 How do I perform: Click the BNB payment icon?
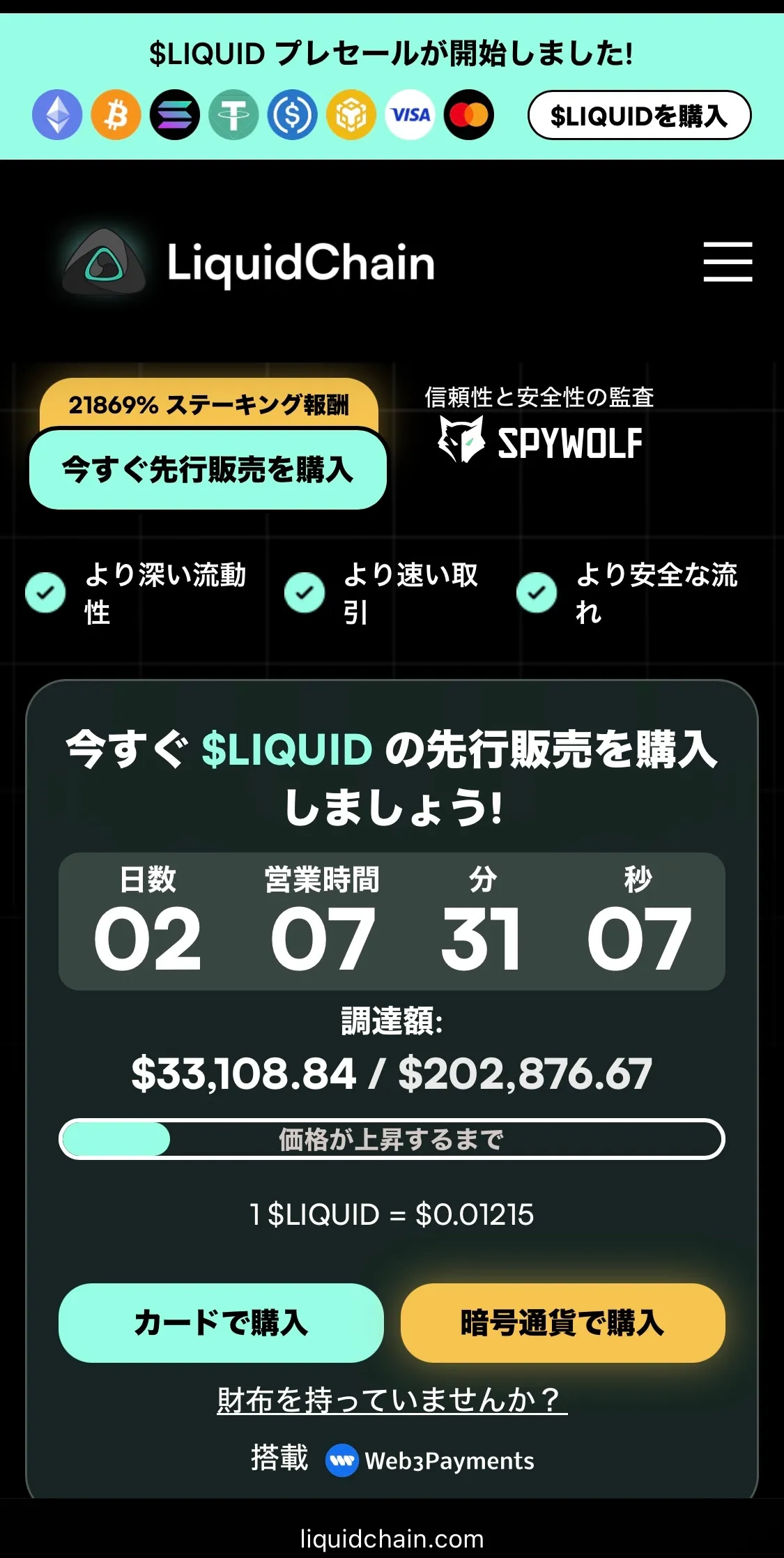tap(352, 116)
